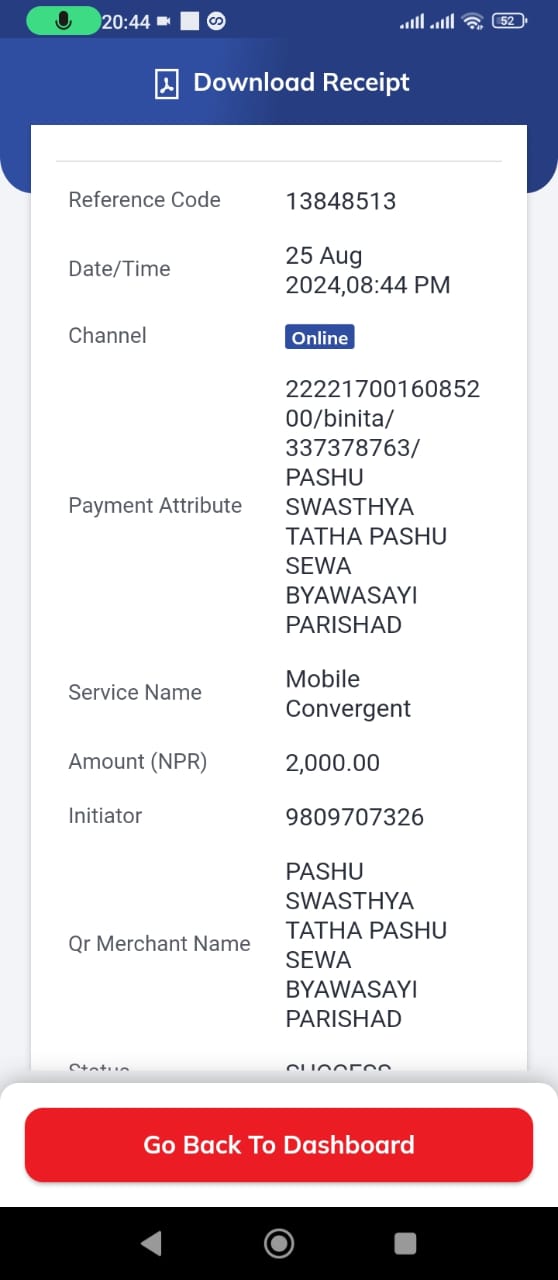558x1280 pixels.
Task: Open recent apps view
Action: pos(405,1243)
